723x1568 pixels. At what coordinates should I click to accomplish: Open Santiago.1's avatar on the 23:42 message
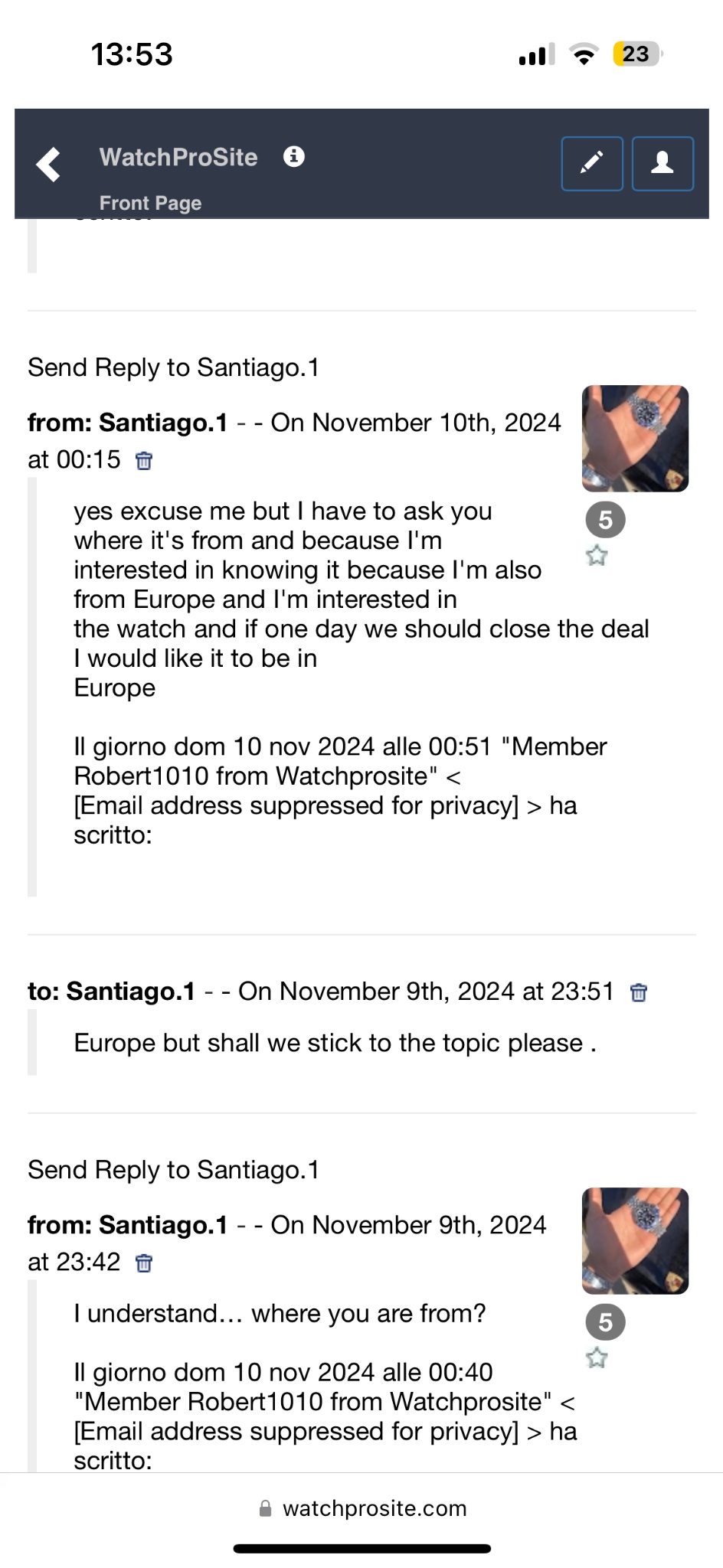tap(635, 1240)
